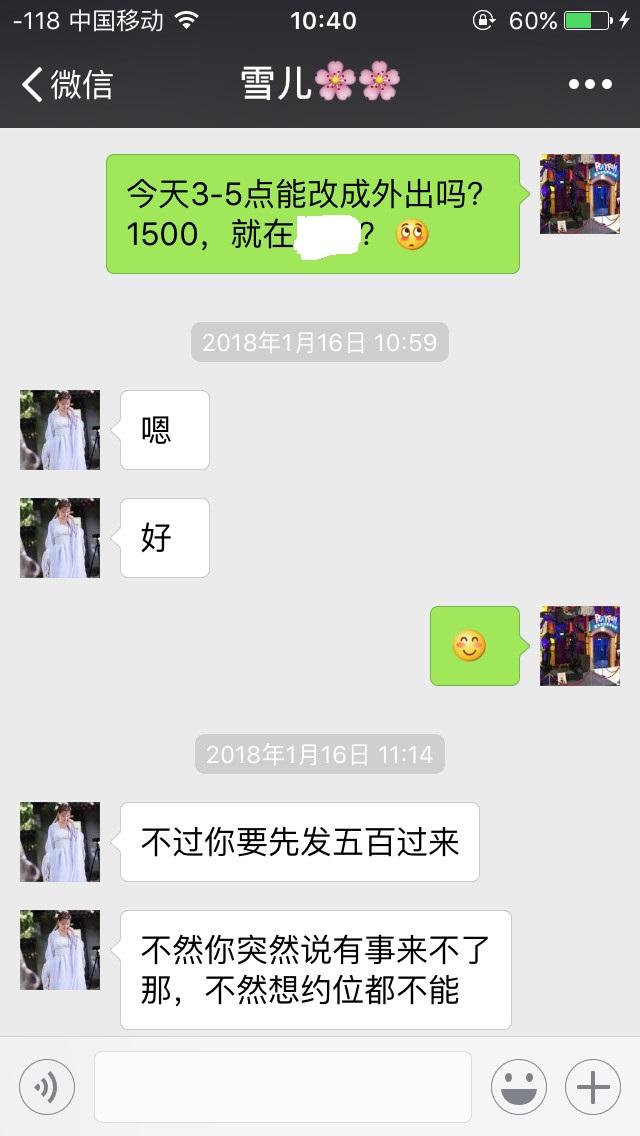Screen dimensions: 640x1136
Task: Switch to voice message input
Action: pyautogui.click(x=47, y=1086)
